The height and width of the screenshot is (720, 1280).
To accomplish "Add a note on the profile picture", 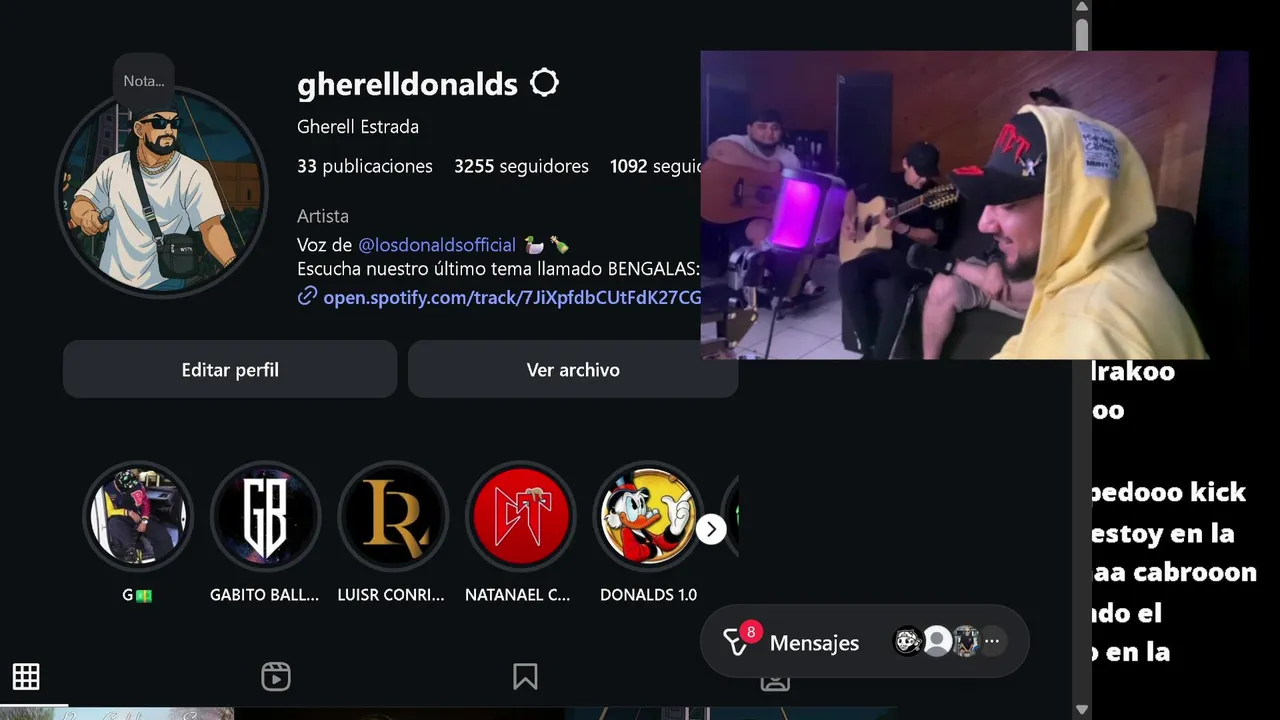I will tap(143, 81).
